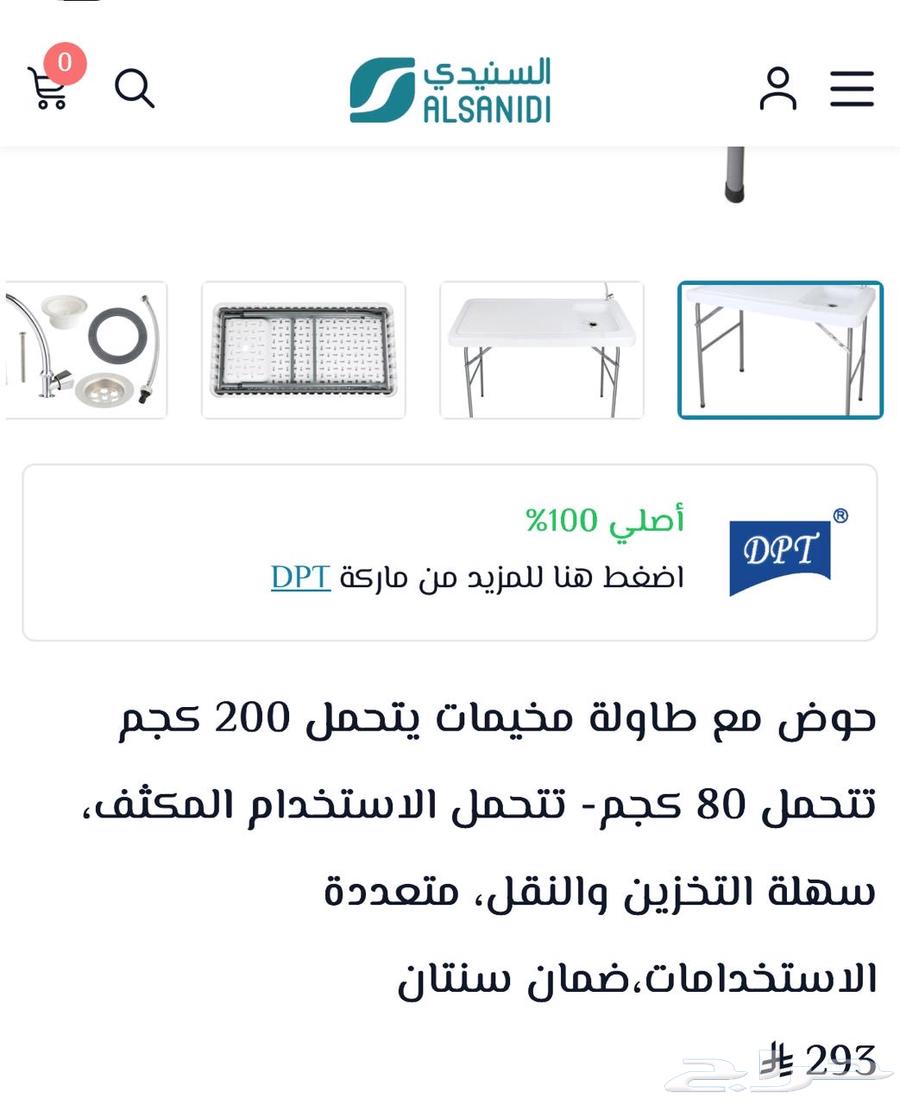900x1105 pixels.
Task: Select the highlighted assembled table thumbnail
Action: (x=782, y=350)
